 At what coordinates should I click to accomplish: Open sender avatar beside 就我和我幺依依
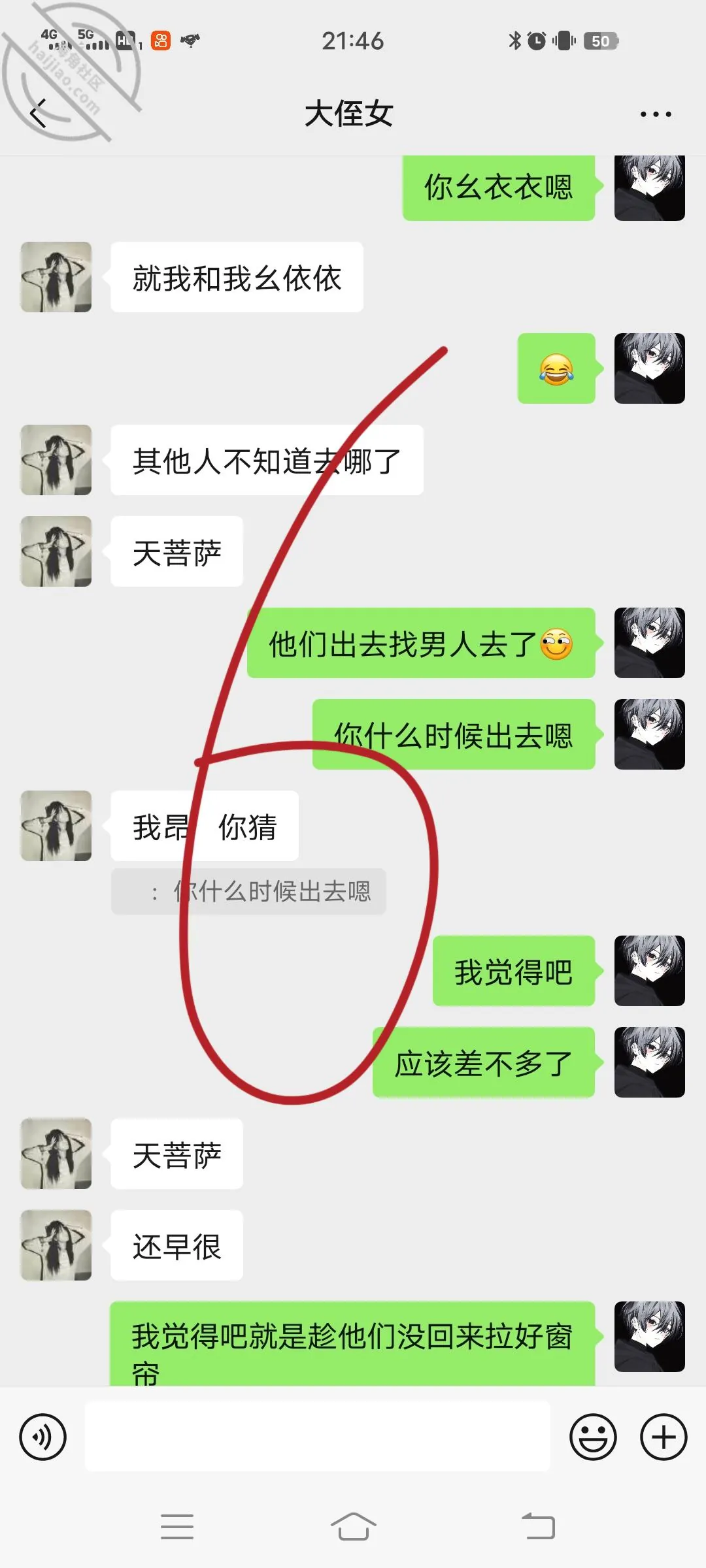click(x=56, y=277)
